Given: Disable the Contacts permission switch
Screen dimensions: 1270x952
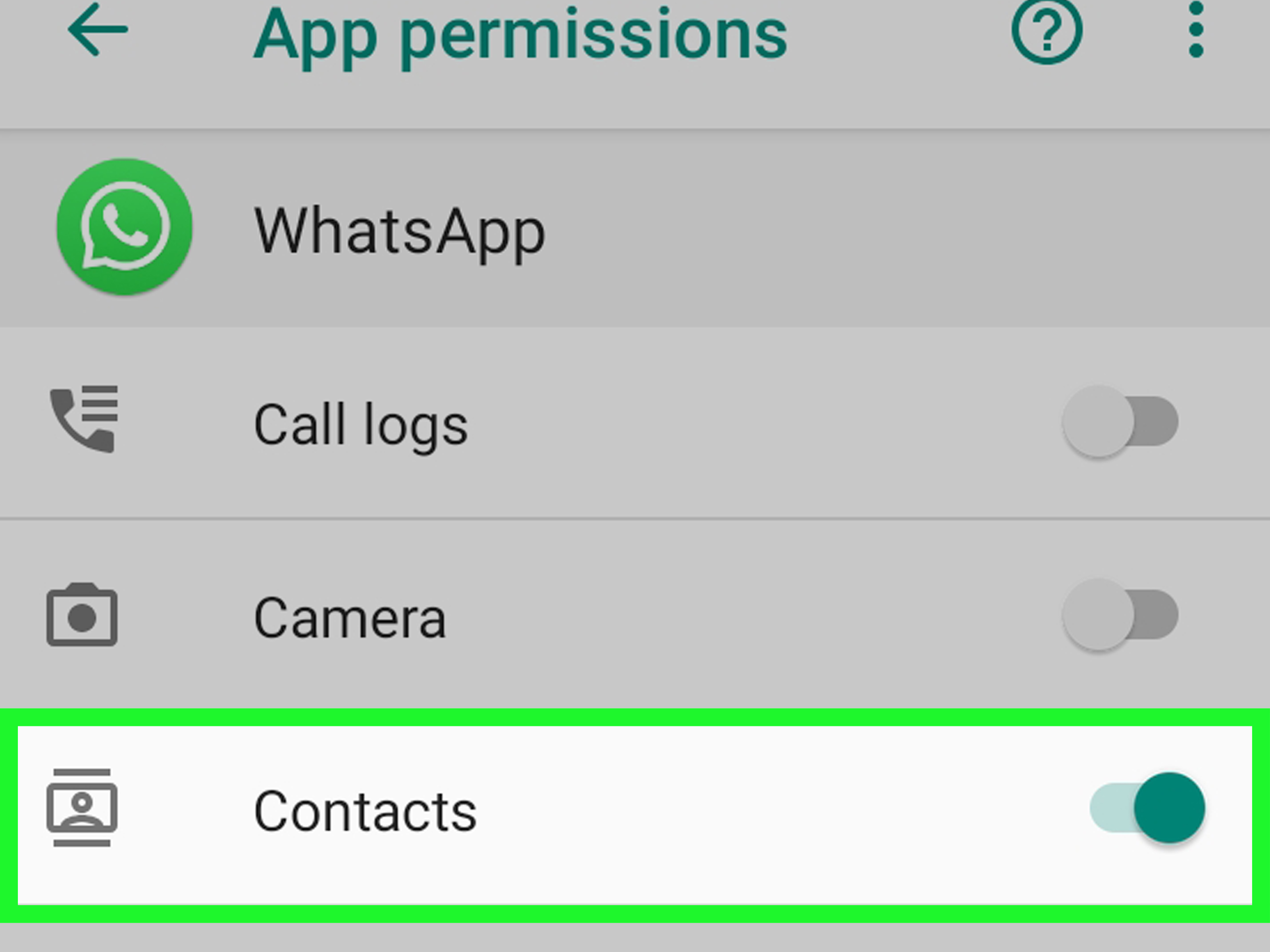Looking at the screenshot, I should [x=1147, y=808].
